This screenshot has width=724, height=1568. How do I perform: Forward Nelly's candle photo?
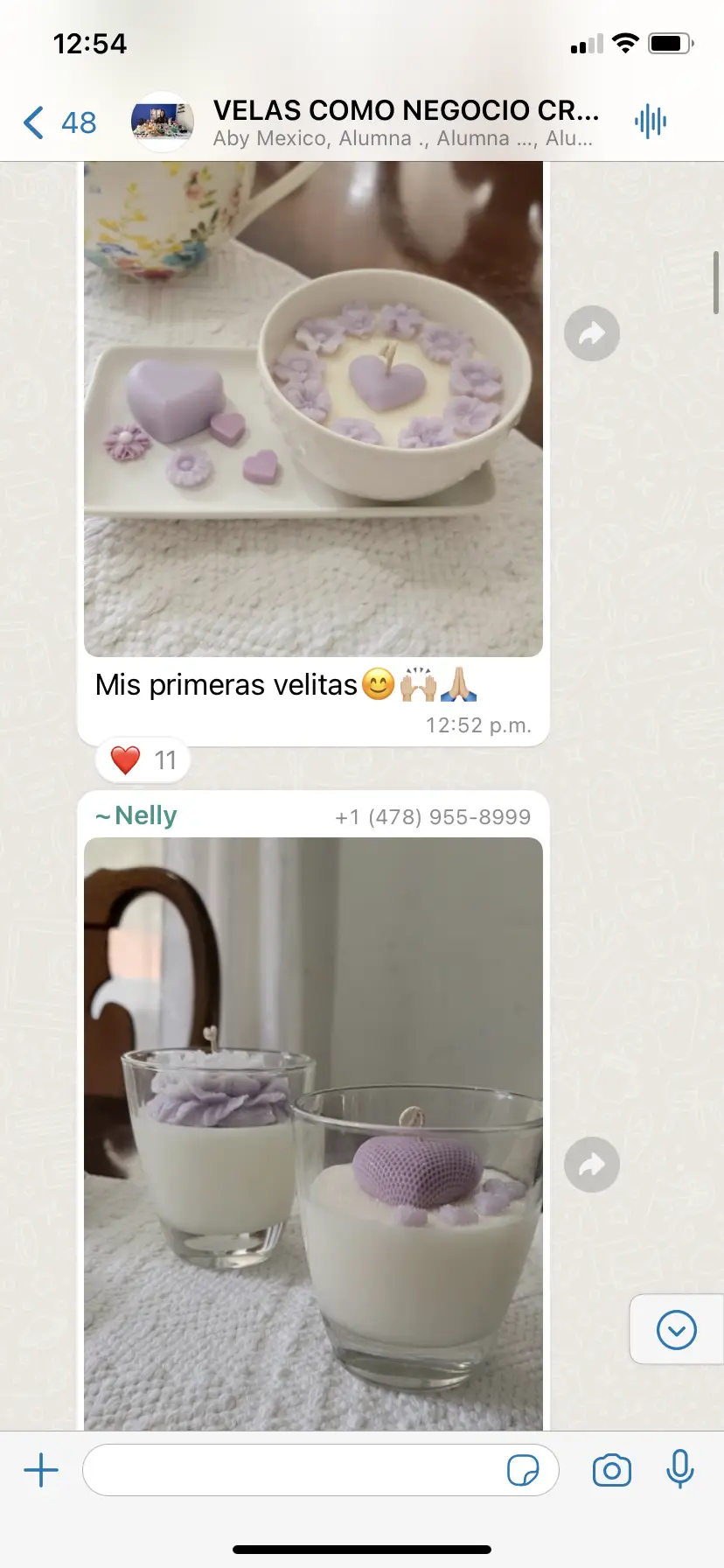(x=592, y=1165)
